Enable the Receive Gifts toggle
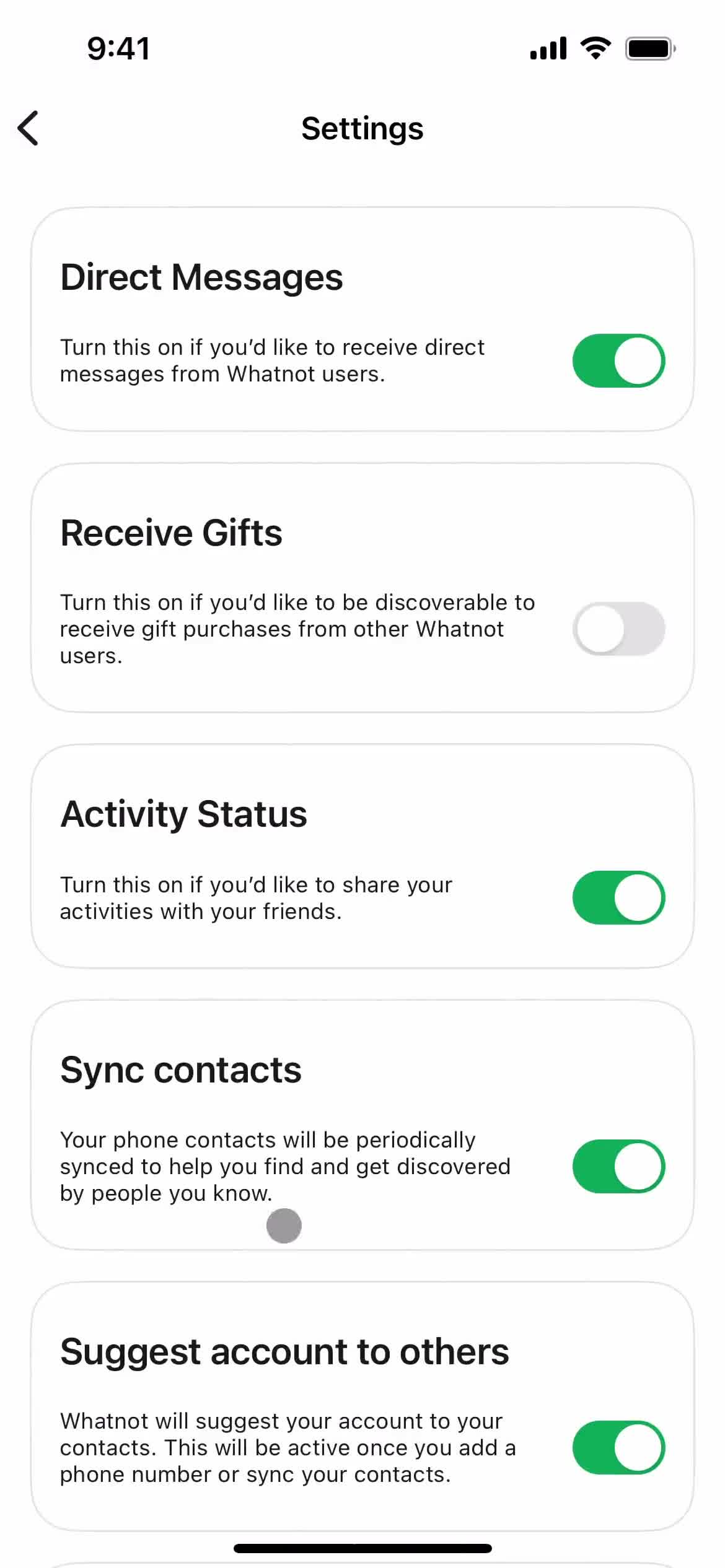 [x=618, y=628]
